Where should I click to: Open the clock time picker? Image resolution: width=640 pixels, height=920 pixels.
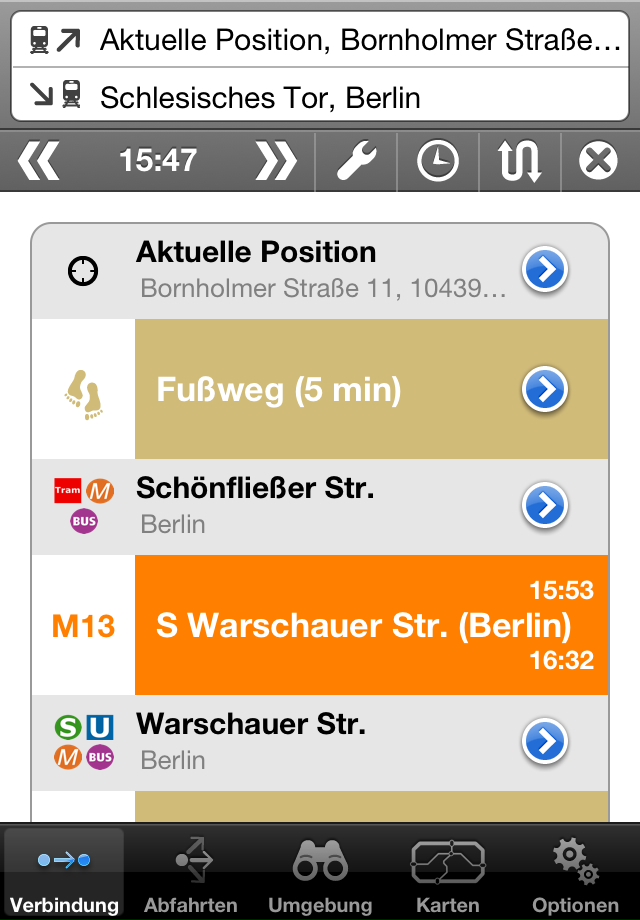tap(437, 160)
